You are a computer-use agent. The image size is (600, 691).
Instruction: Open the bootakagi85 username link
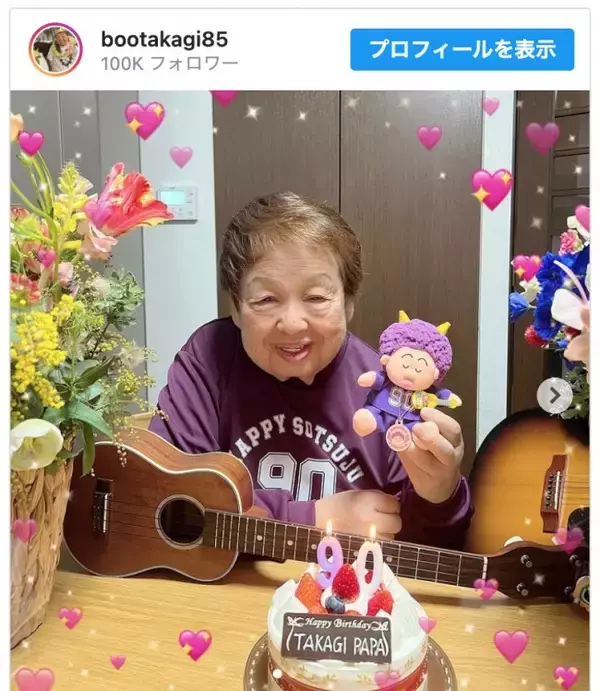(164, 39)
